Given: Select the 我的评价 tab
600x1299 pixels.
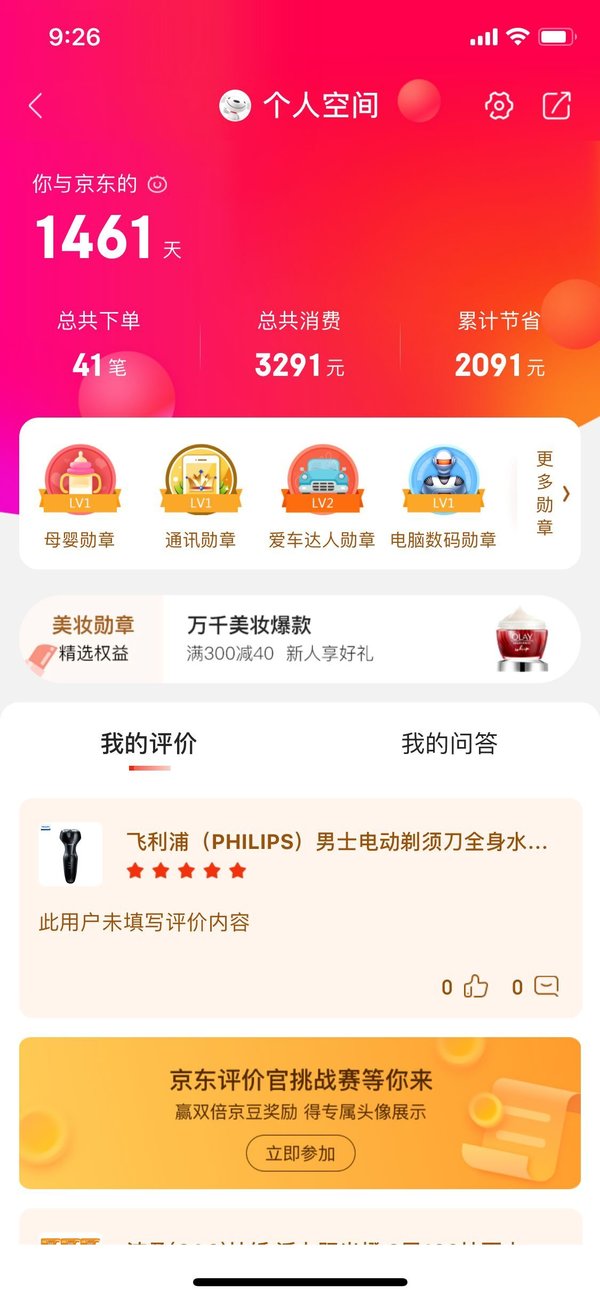Looking at the screenshot, I should 149,743.
